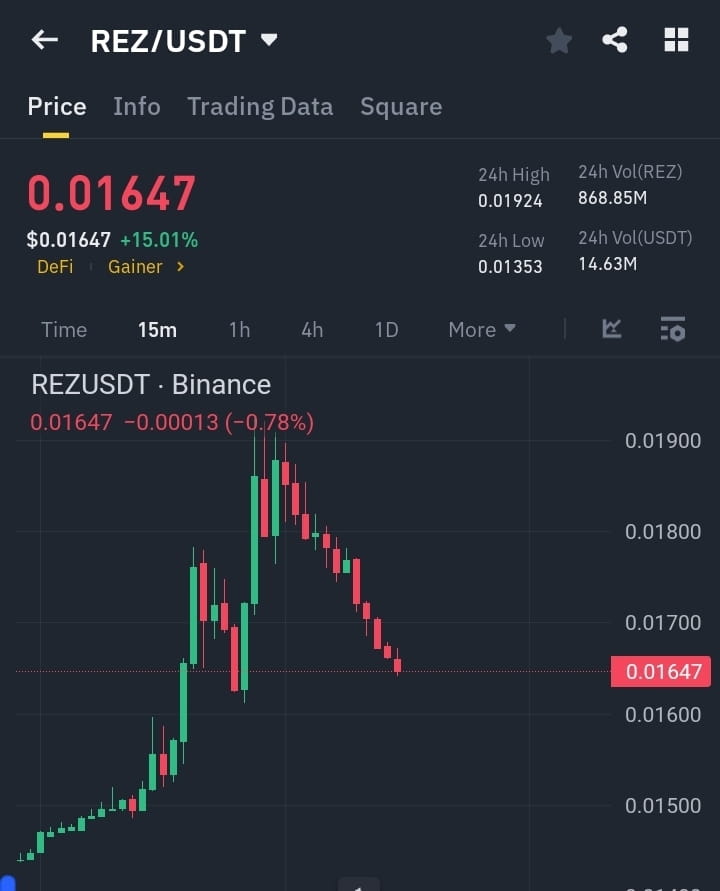The image size is (720, 891).
Task: Open the Square tab
Action: (401, 106)
